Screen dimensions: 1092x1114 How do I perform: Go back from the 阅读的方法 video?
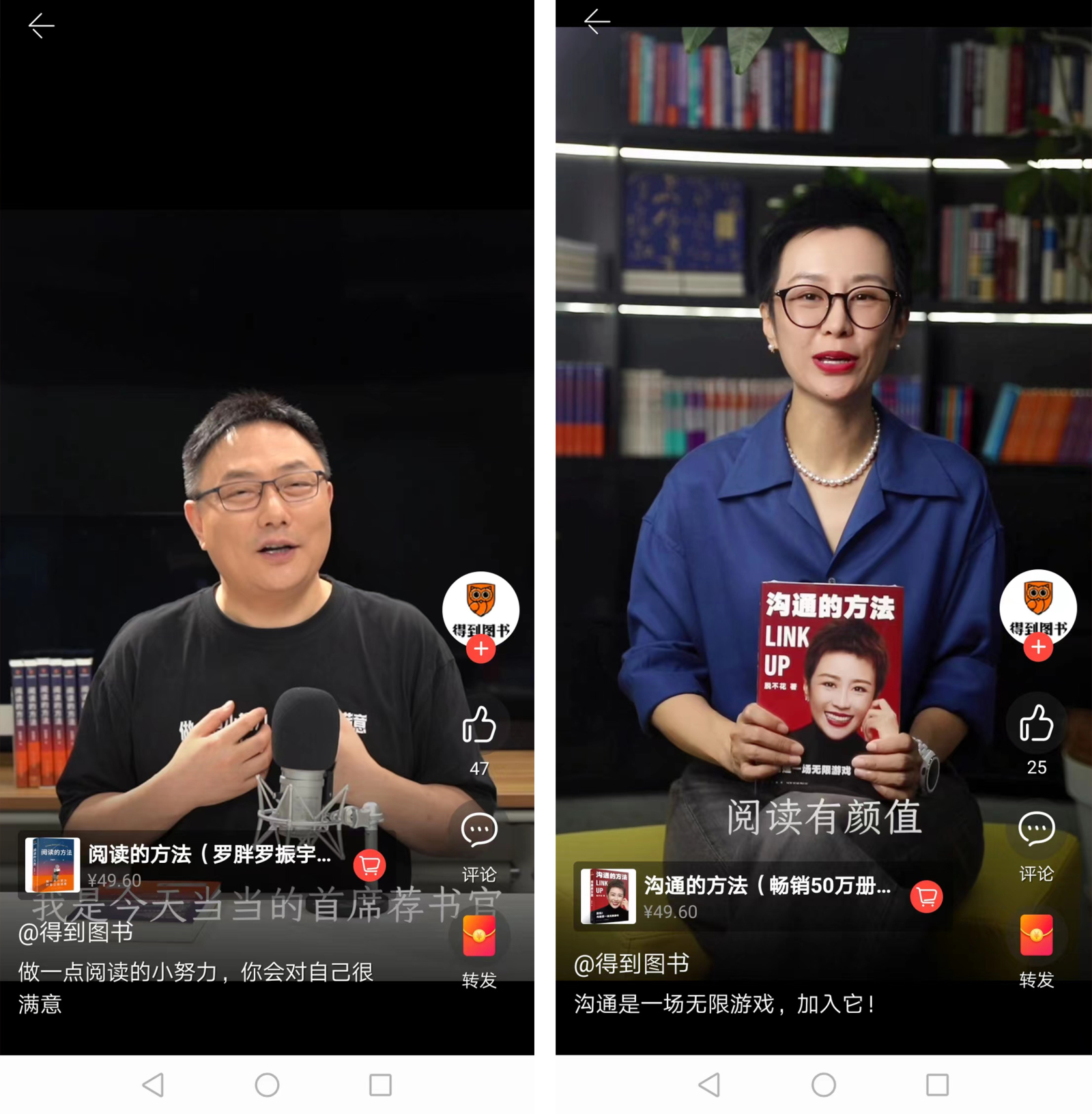coord(41,26)
